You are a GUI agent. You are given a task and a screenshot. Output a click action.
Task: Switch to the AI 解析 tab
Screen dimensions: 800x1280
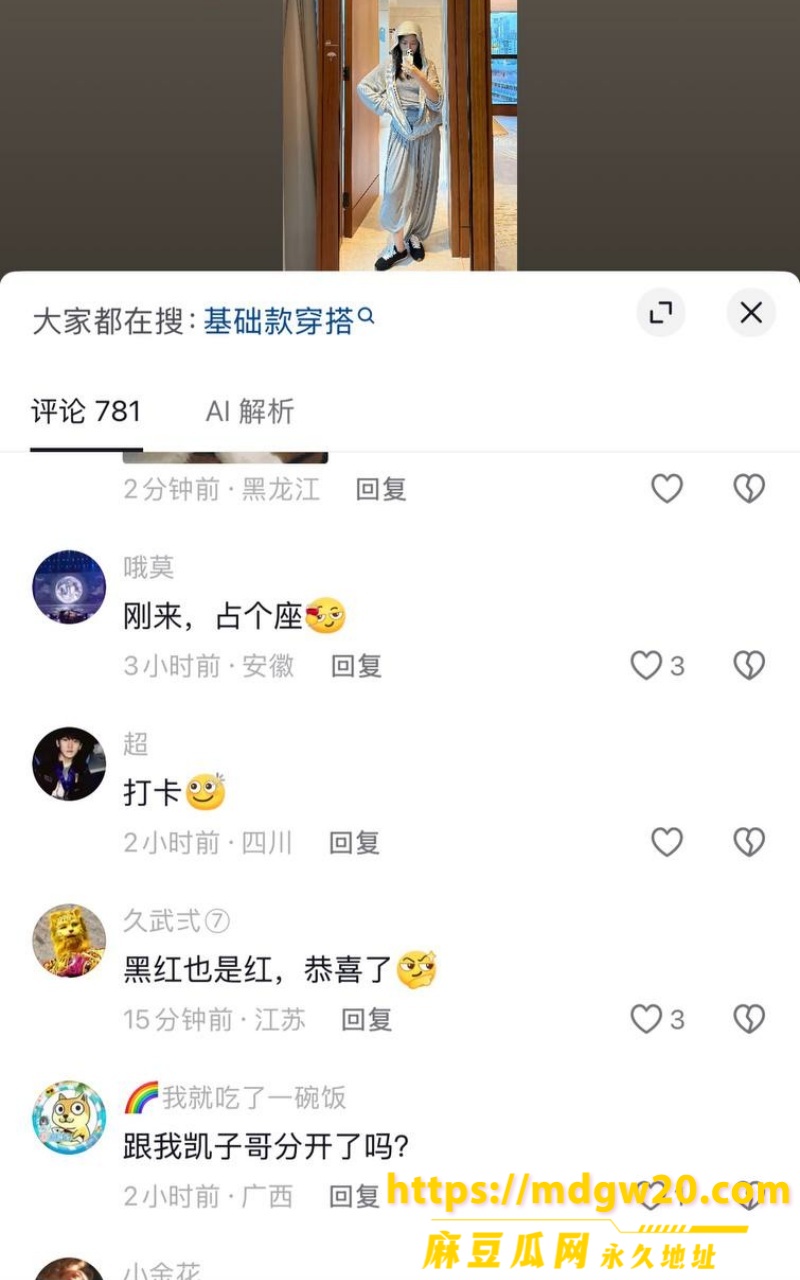coord(250,411)
